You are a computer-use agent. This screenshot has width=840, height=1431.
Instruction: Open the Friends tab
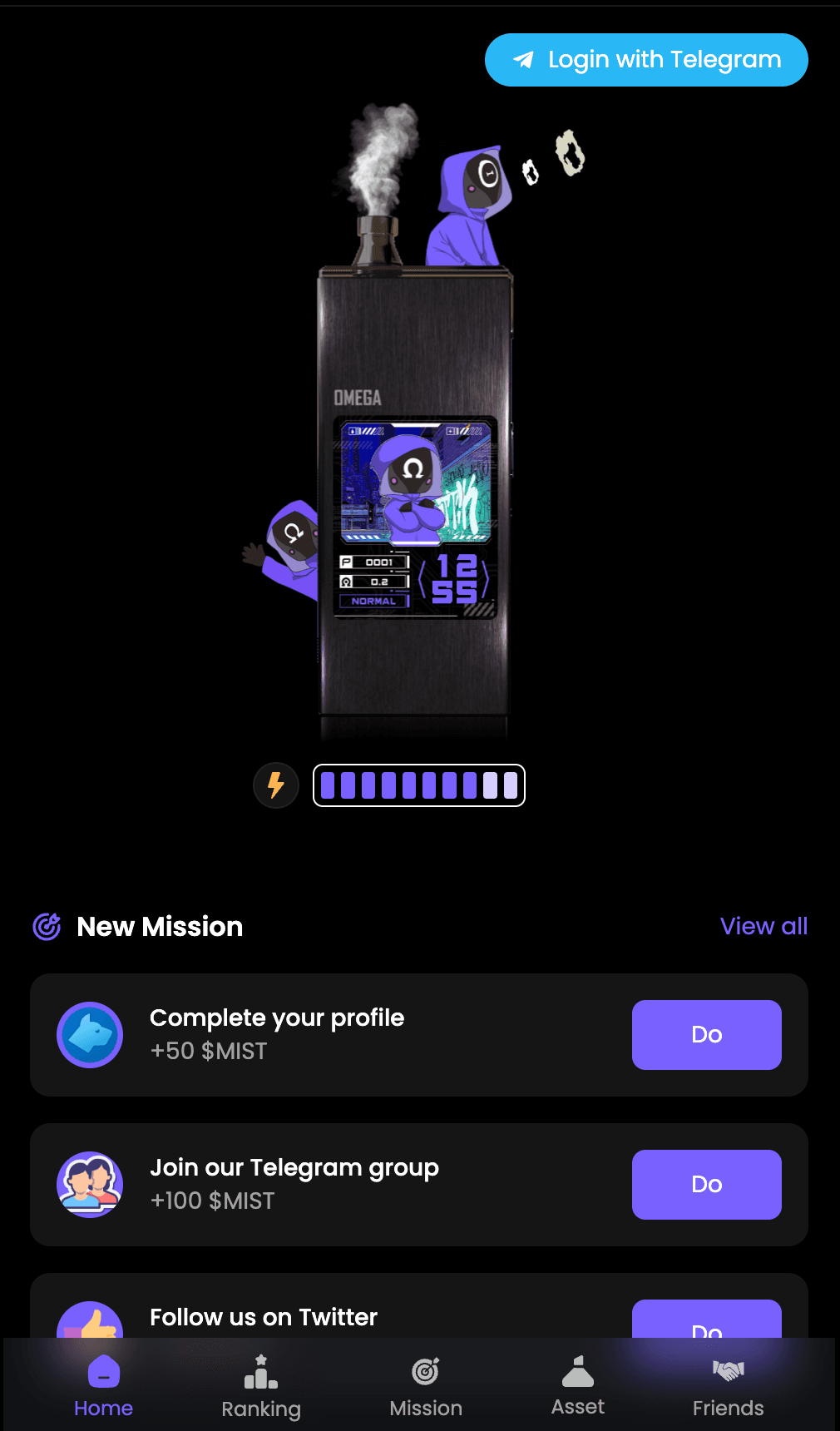(x=728, y=1387)
